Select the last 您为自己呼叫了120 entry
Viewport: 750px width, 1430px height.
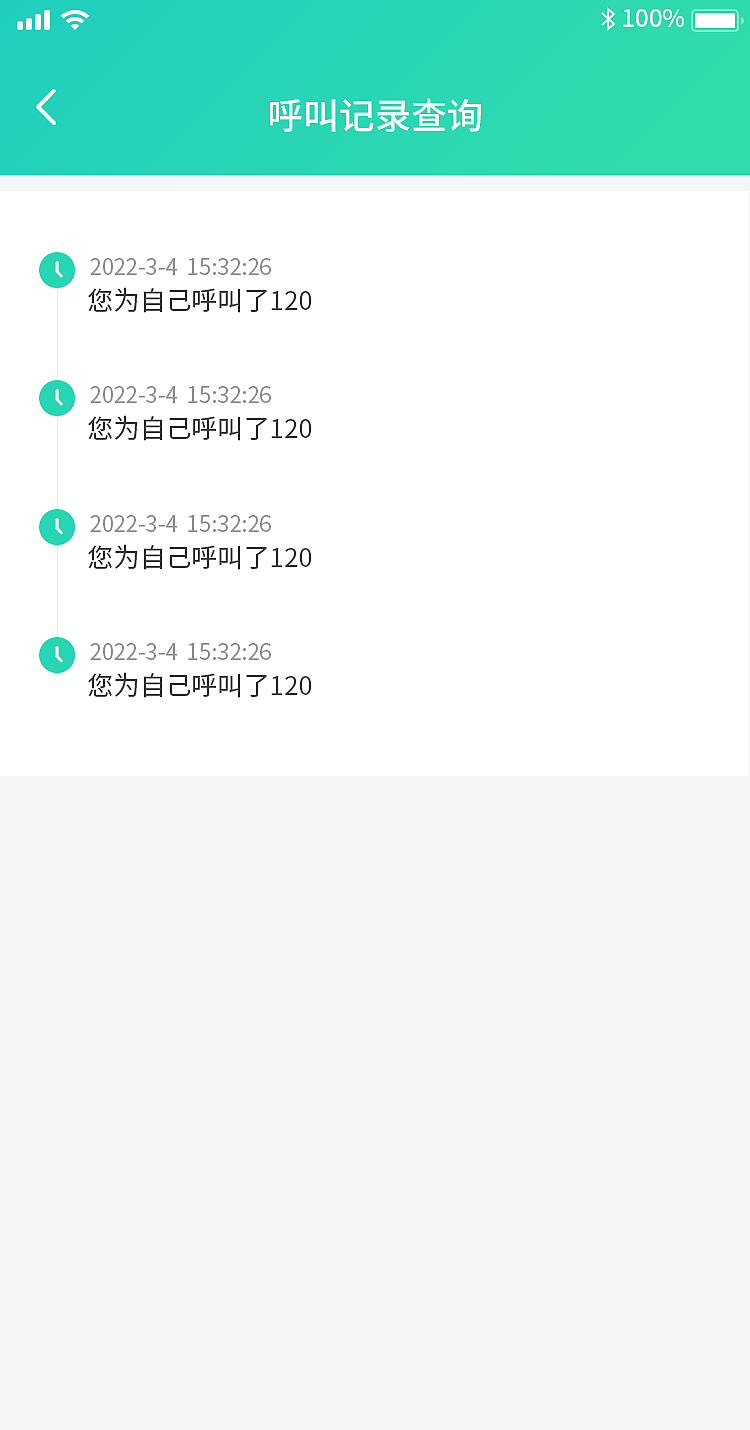point(200,686)
